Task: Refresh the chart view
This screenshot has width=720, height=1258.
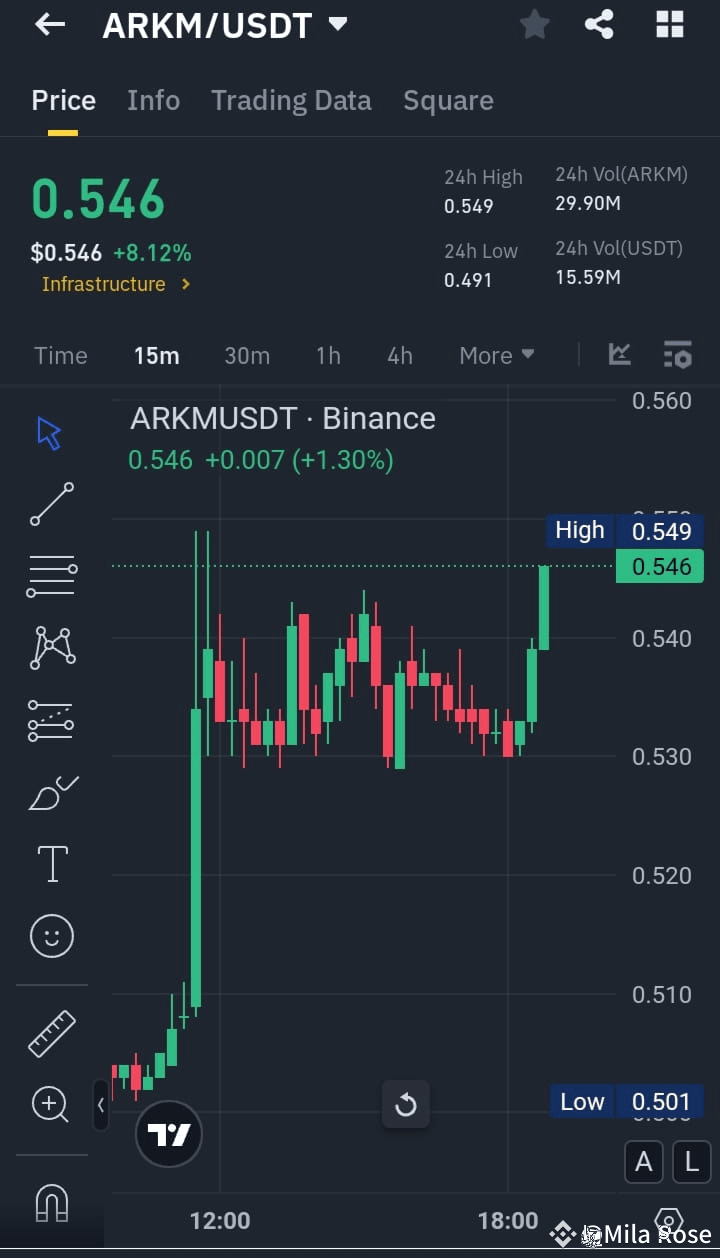Action: [x=406, y=1104]
